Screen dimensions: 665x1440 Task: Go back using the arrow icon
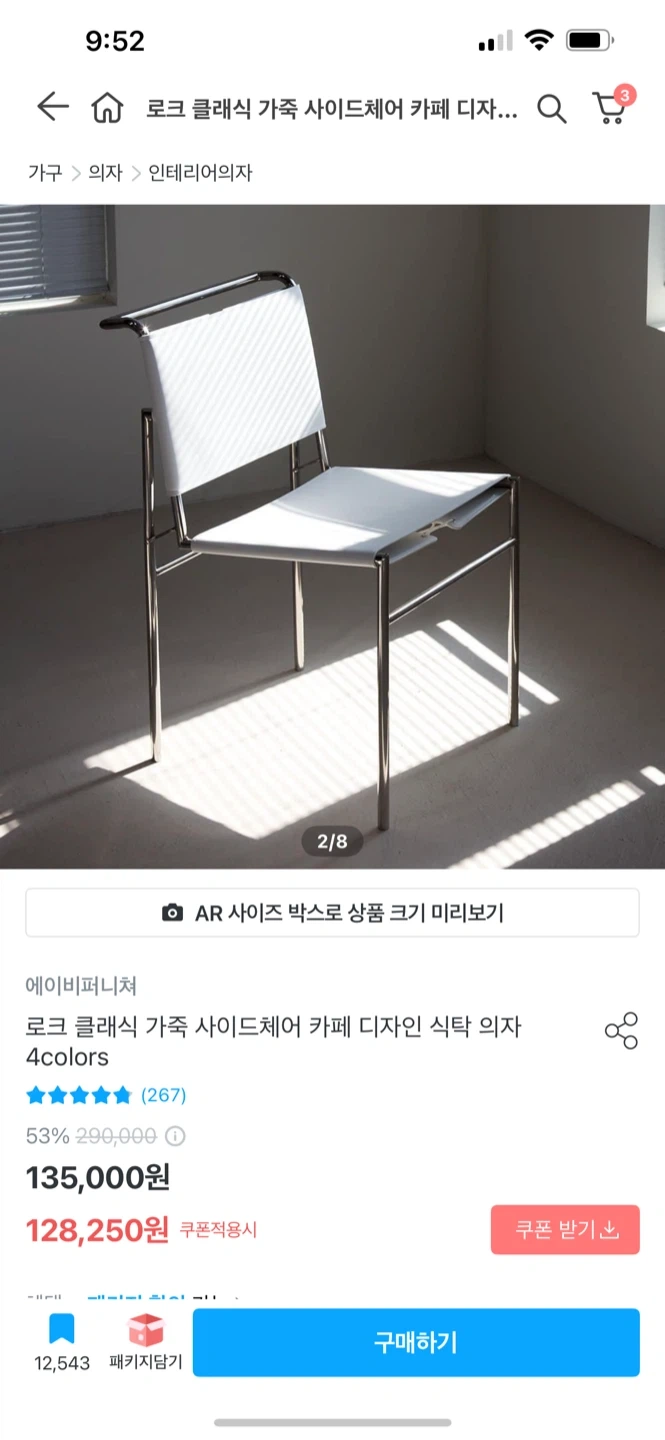52,107
